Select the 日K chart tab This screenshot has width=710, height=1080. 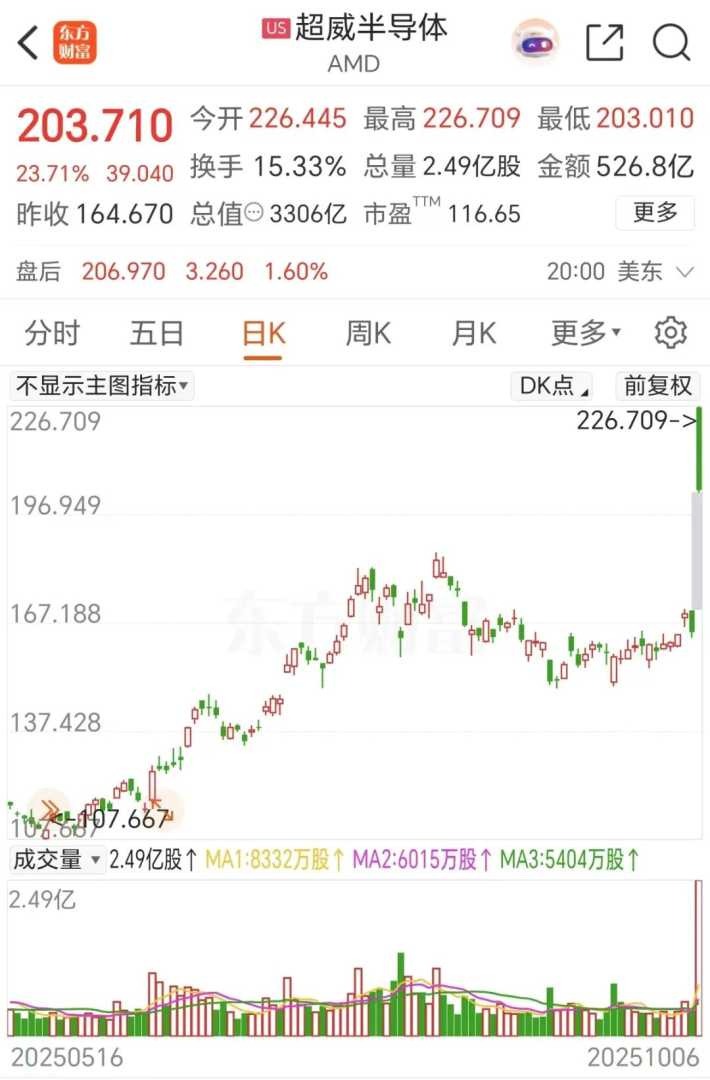tap(264, 333)
